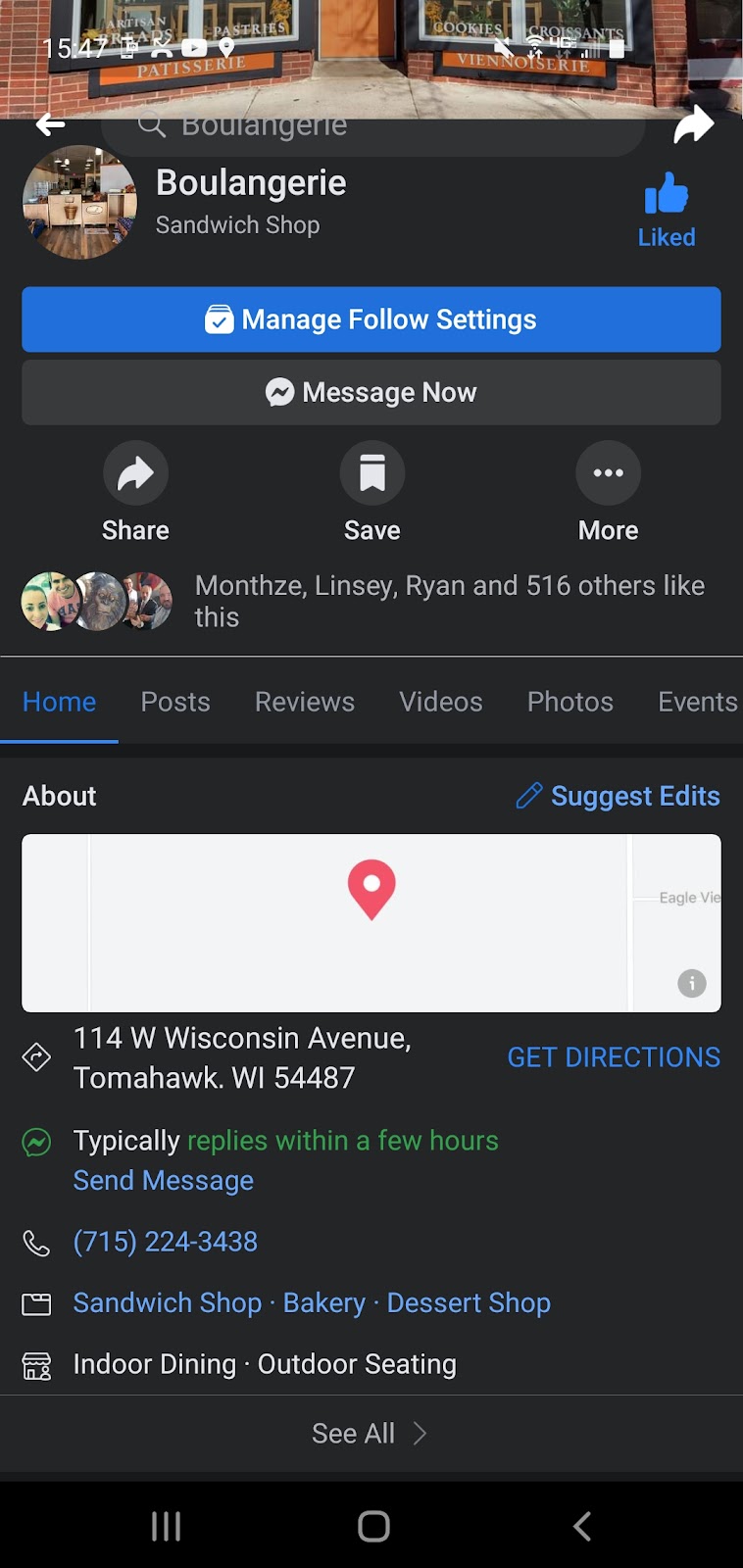Go back using the top-left arrow
The height and width of the screenshot is (1568, 743).
pyautogui.click(x=50, y=124)
